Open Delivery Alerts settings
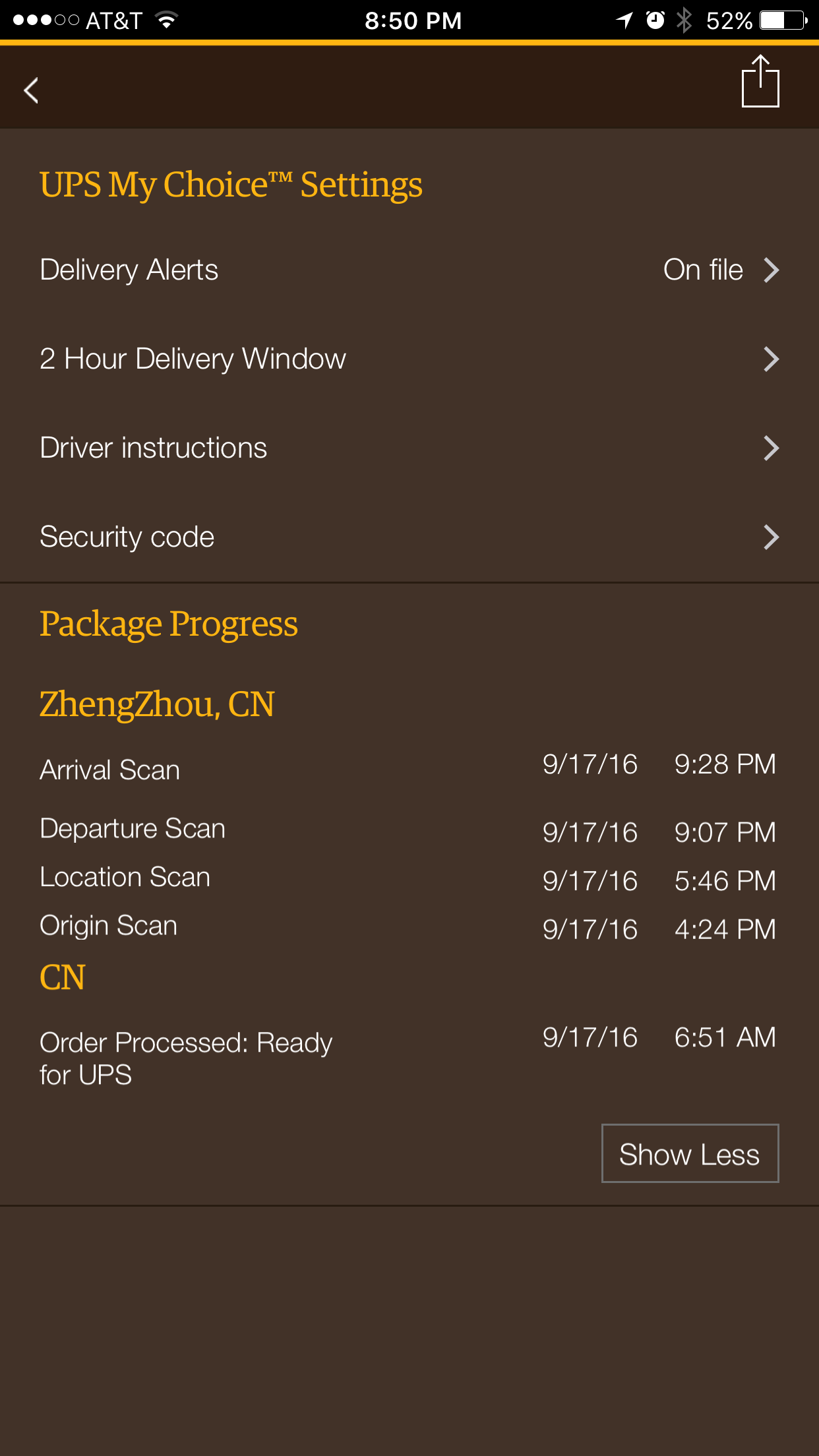 (409, 270)
